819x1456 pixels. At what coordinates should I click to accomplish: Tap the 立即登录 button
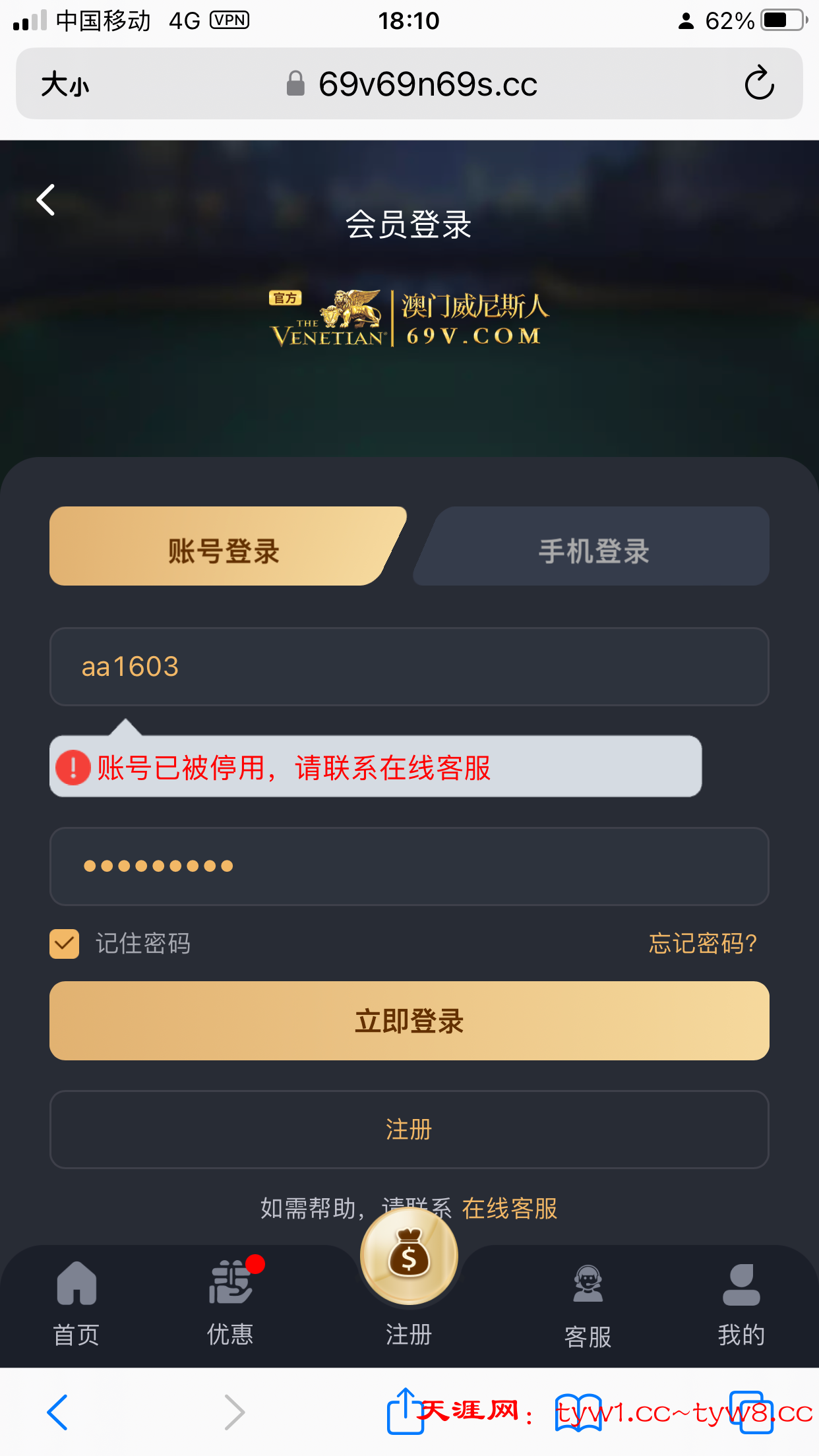pos(409,1021)
